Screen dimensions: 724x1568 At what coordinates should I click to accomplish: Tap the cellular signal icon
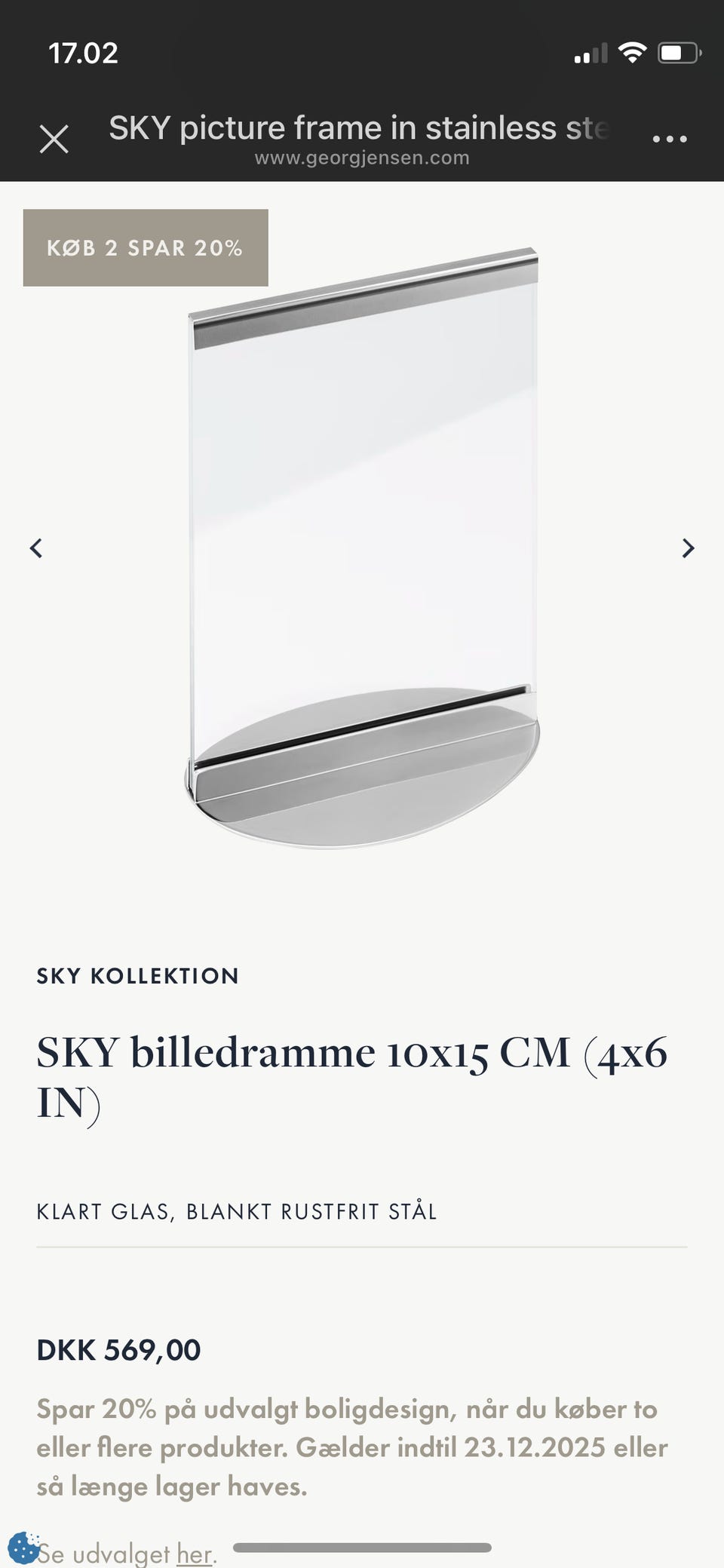(x=590, y=51)
